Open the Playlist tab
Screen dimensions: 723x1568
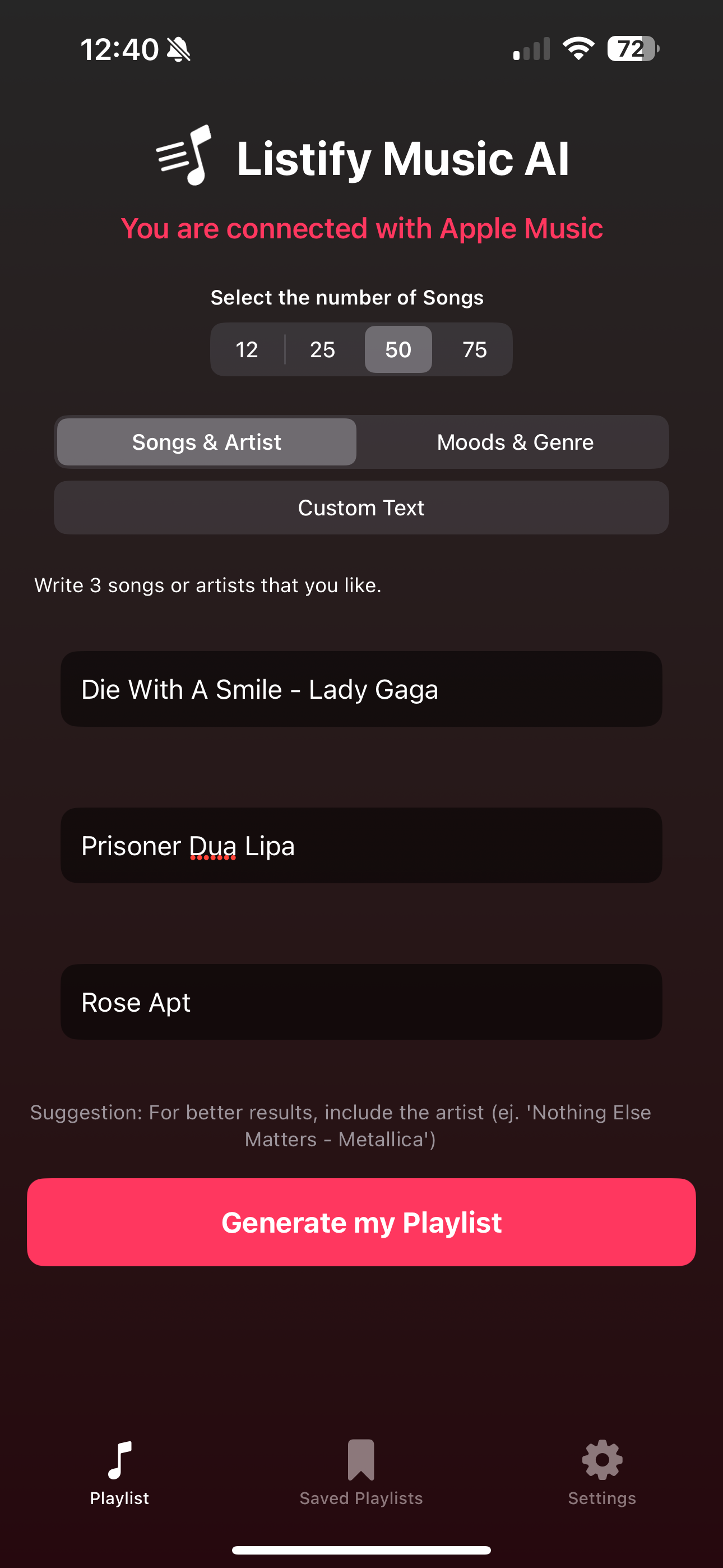point(119,1472)
